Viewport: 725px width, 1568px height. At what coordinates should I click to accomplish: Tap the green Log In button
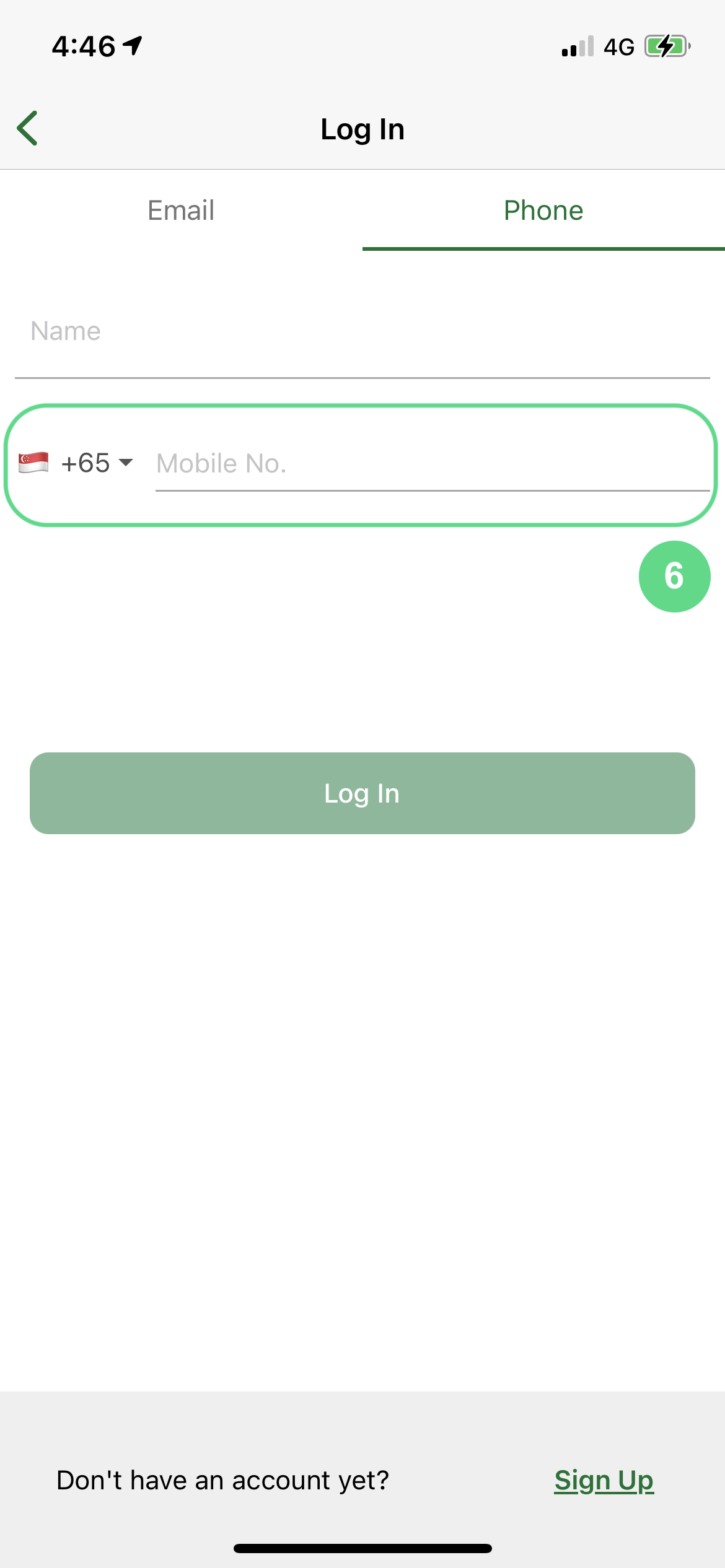362,793
